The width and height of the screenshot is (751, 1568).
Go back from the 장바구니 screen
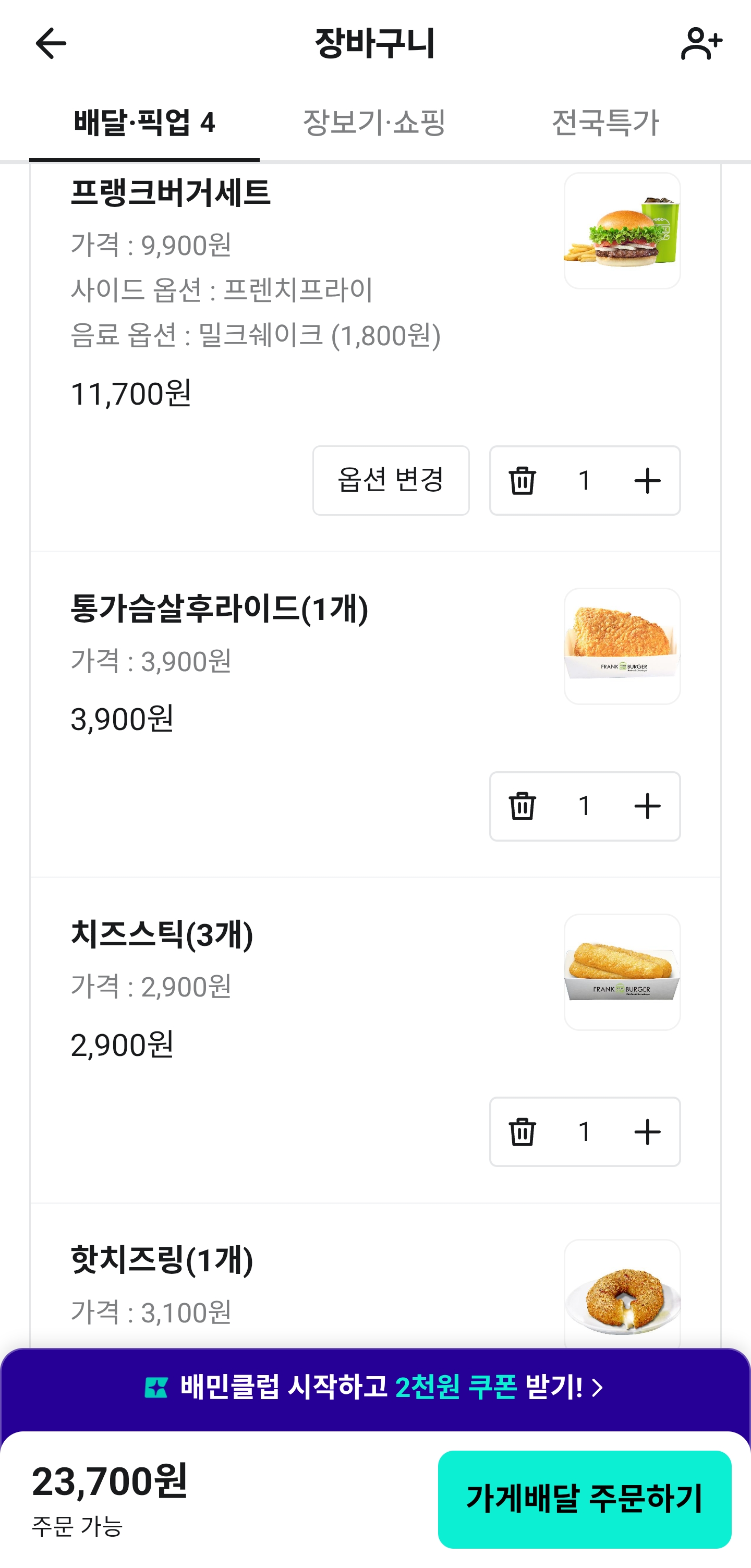(51, 43)
